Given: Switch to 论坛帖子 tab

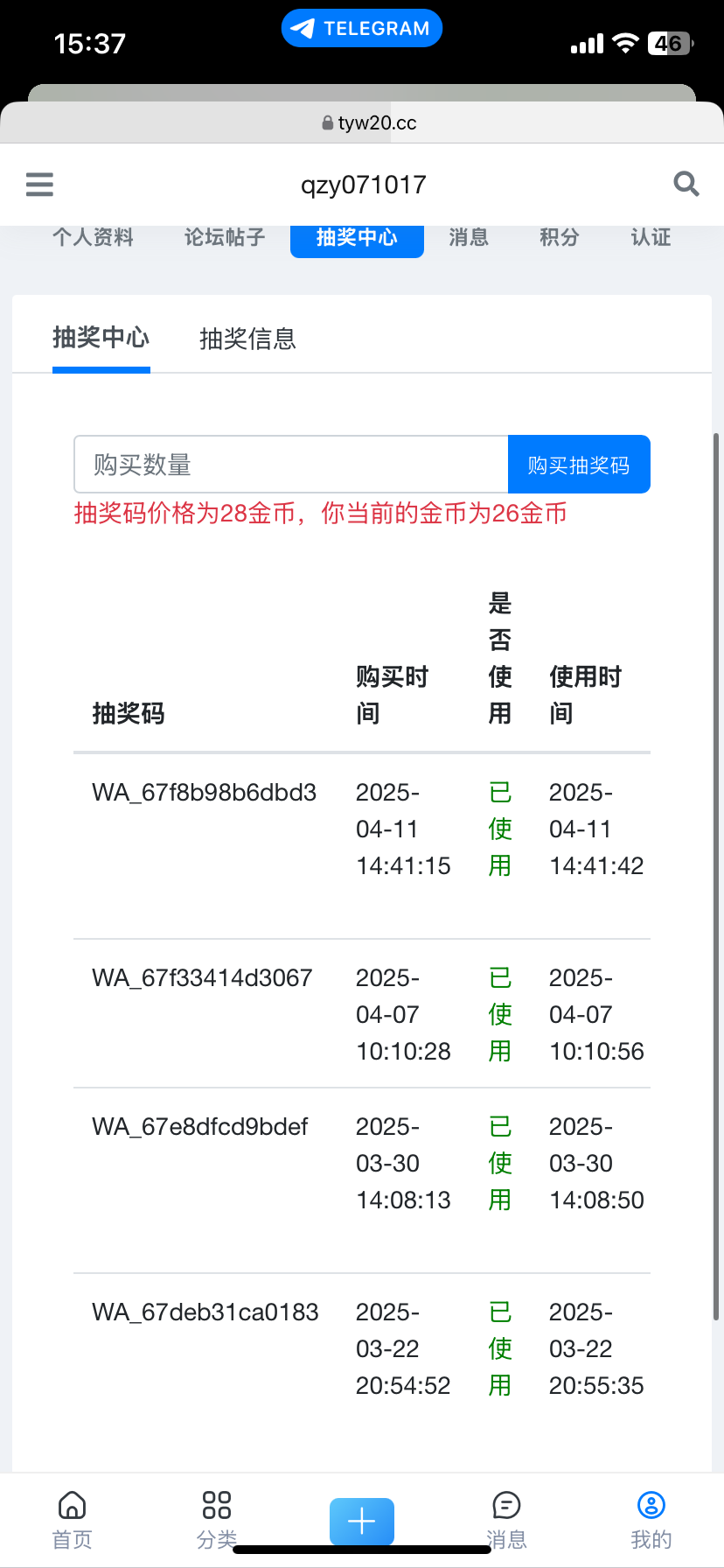Looking at the screenshot, I should pyautogui.click(x=225, y=237).
